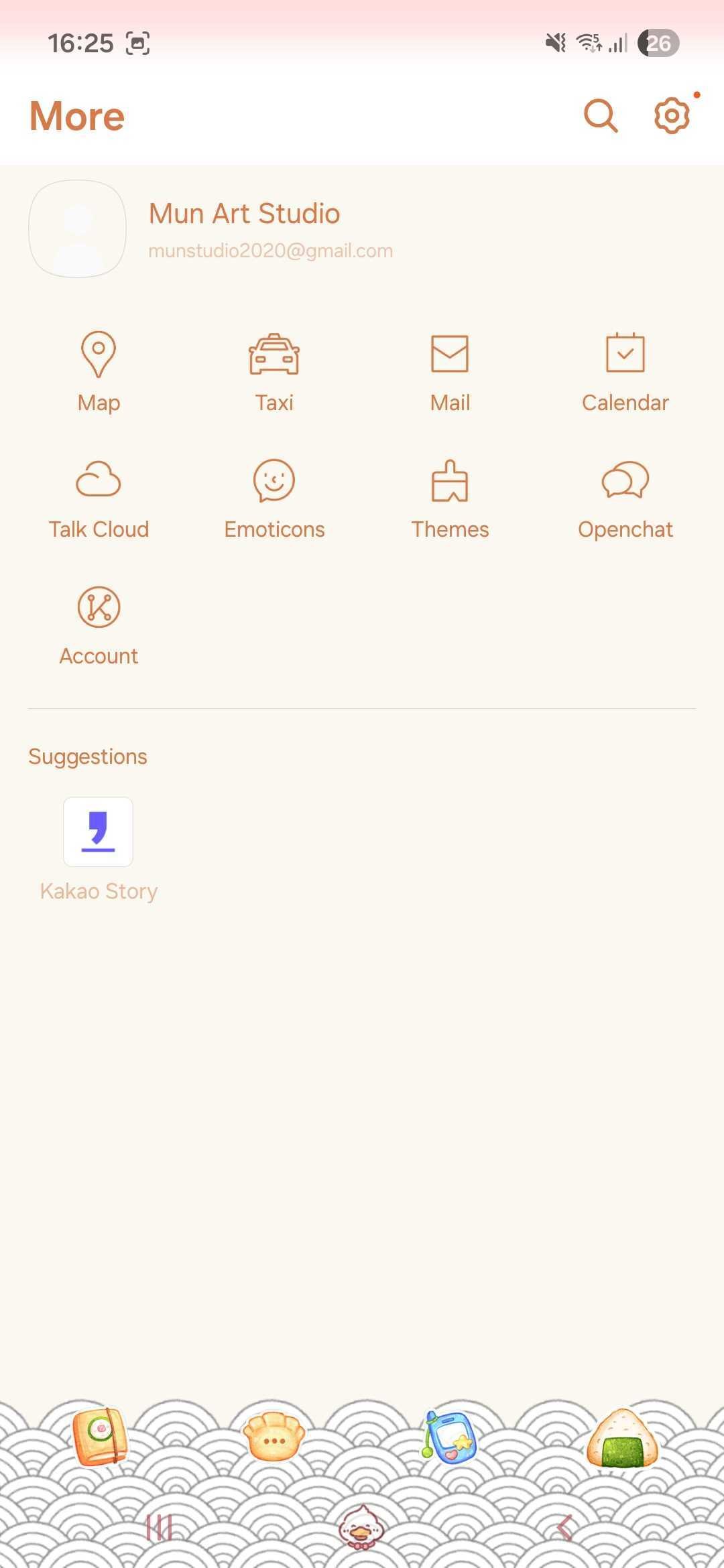Open the settings gear
The width and height of the screenshot is (724, 1568).
tap(671, 116)
